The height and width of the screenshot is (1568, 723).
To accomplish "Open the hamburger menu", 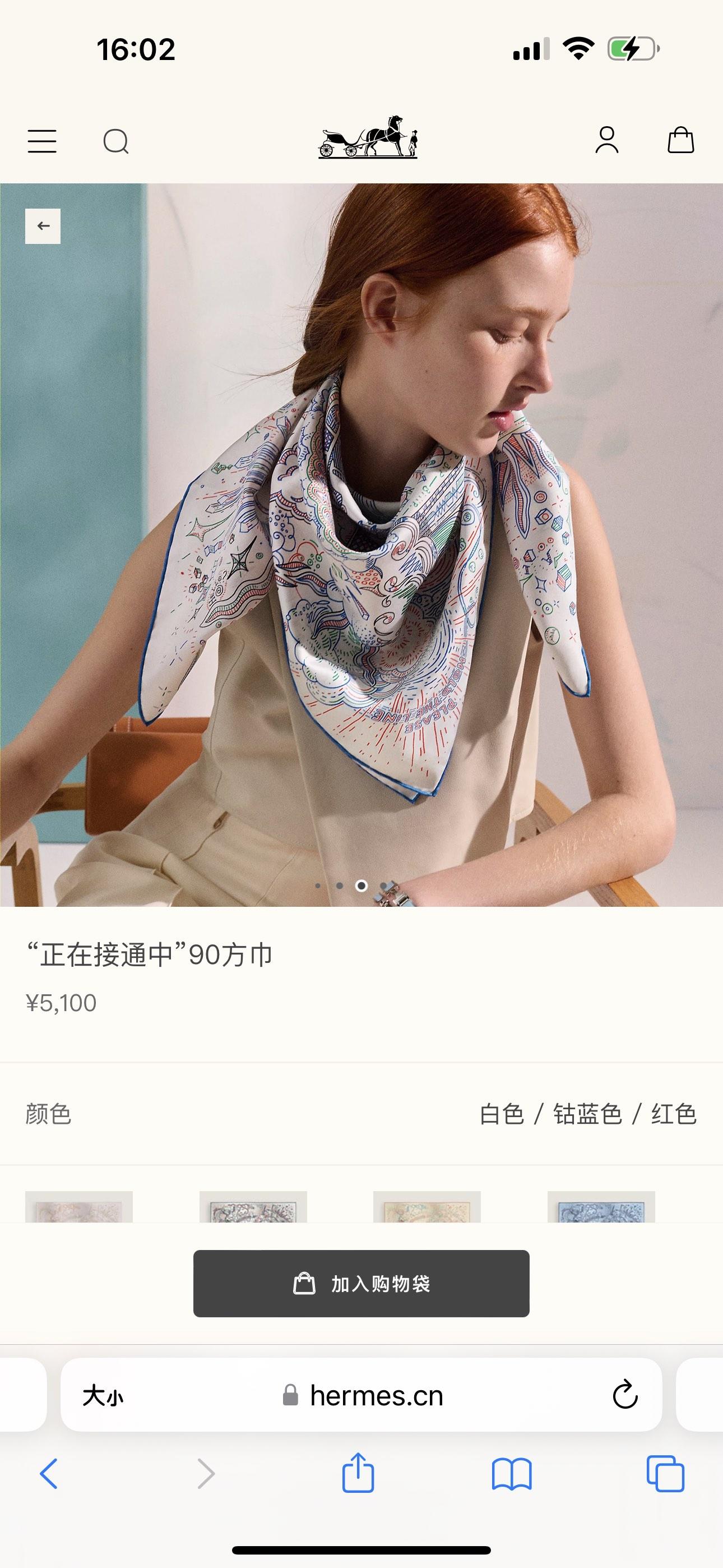I will (x=42, y=141).
